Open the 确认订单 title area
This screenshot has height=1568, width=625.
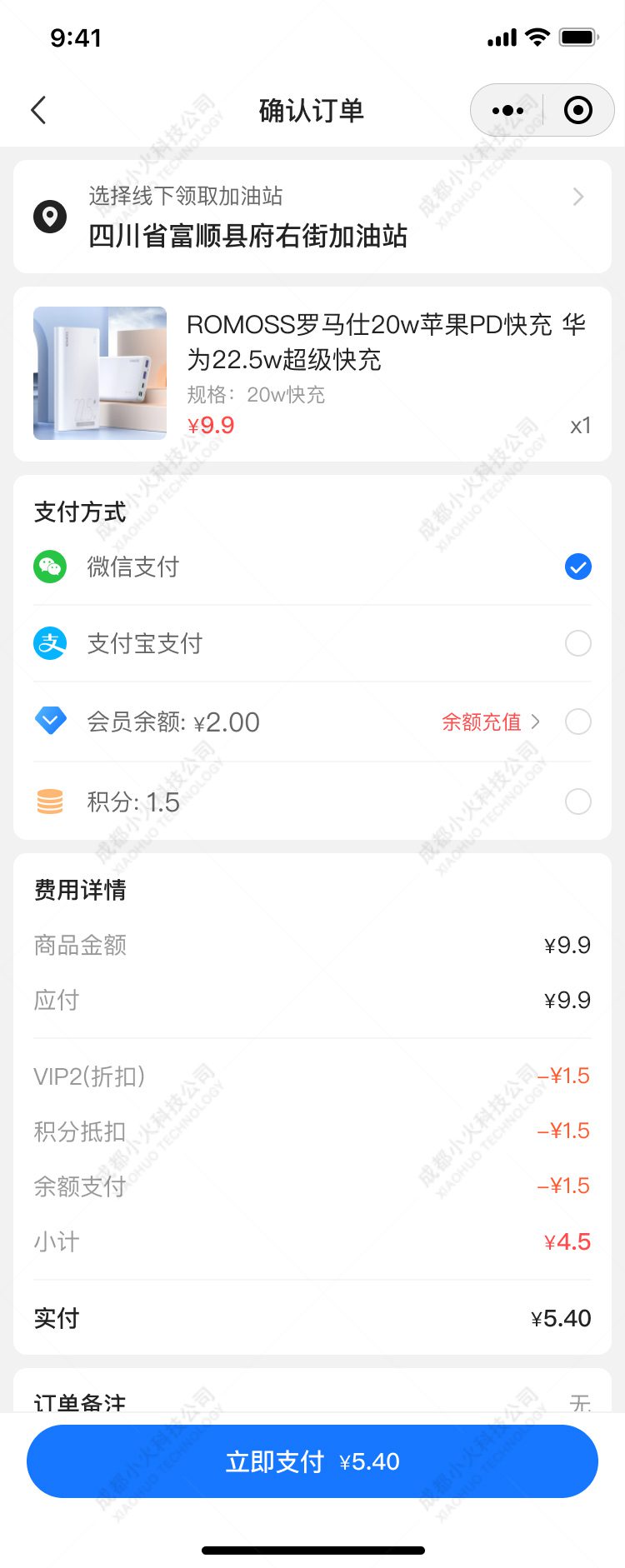coord(312,109)
